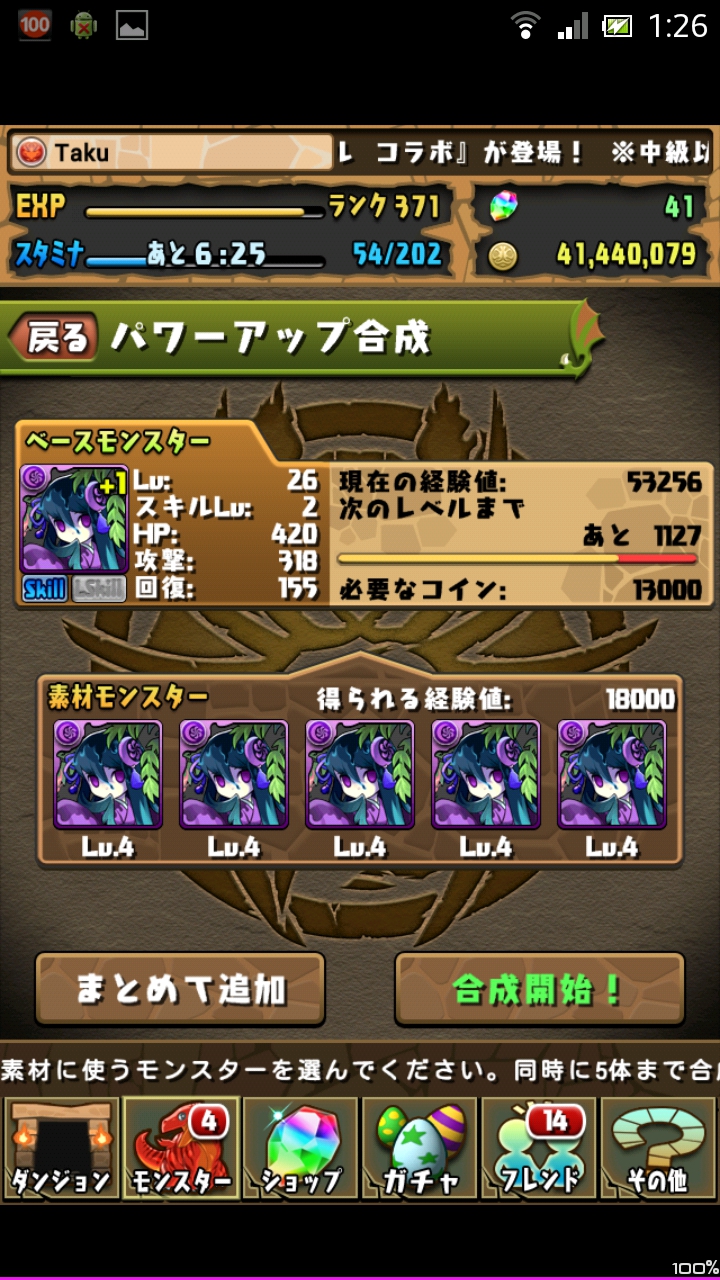Image resolution: width=720 pixels, height=1280 pixels.
Task: Tap the third material monster slot
Action: tap(359, 775)
